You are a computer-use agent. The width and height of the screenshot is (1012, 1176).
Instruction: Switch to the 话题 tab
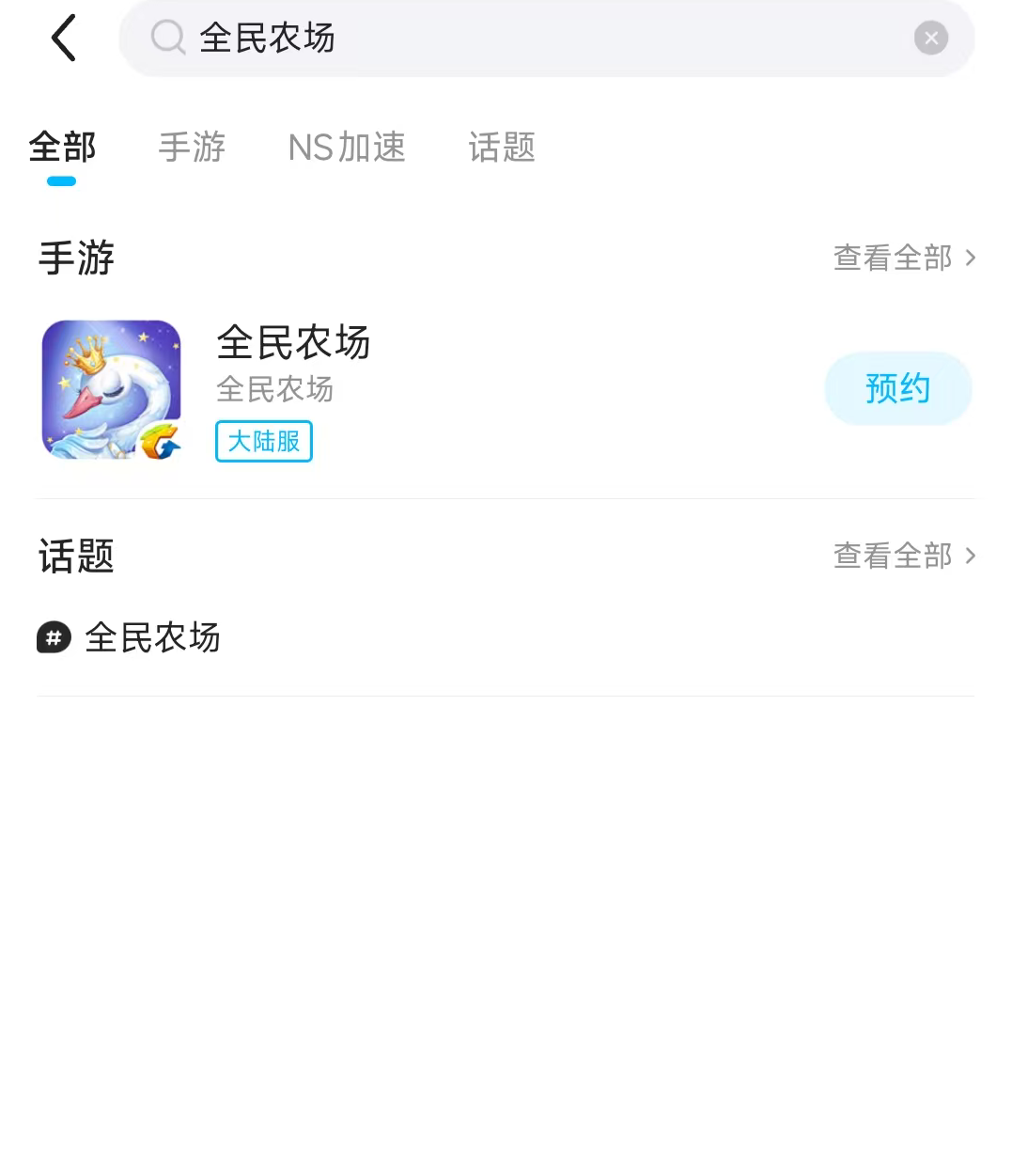(502, 148)
